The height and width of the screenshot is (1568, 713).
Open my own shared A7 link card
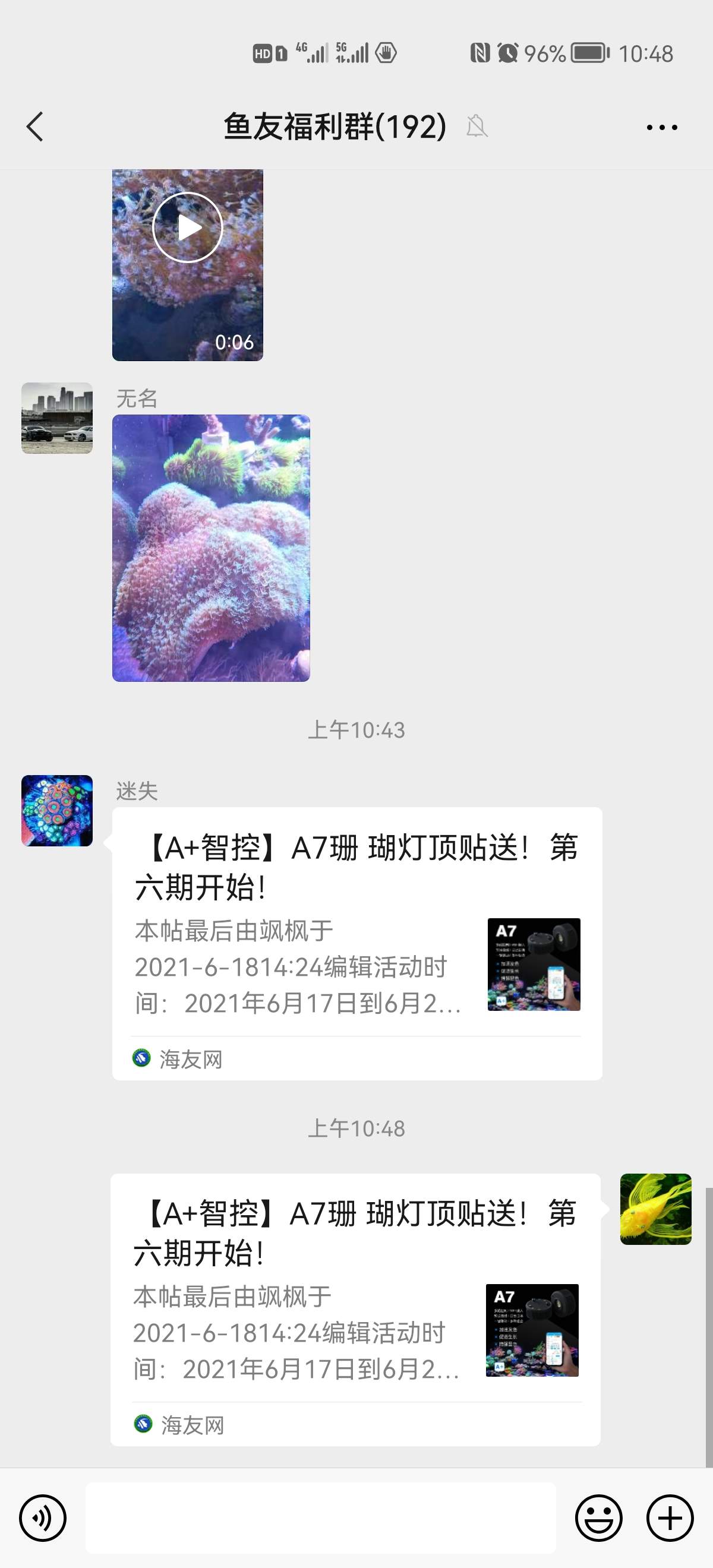355,1309
